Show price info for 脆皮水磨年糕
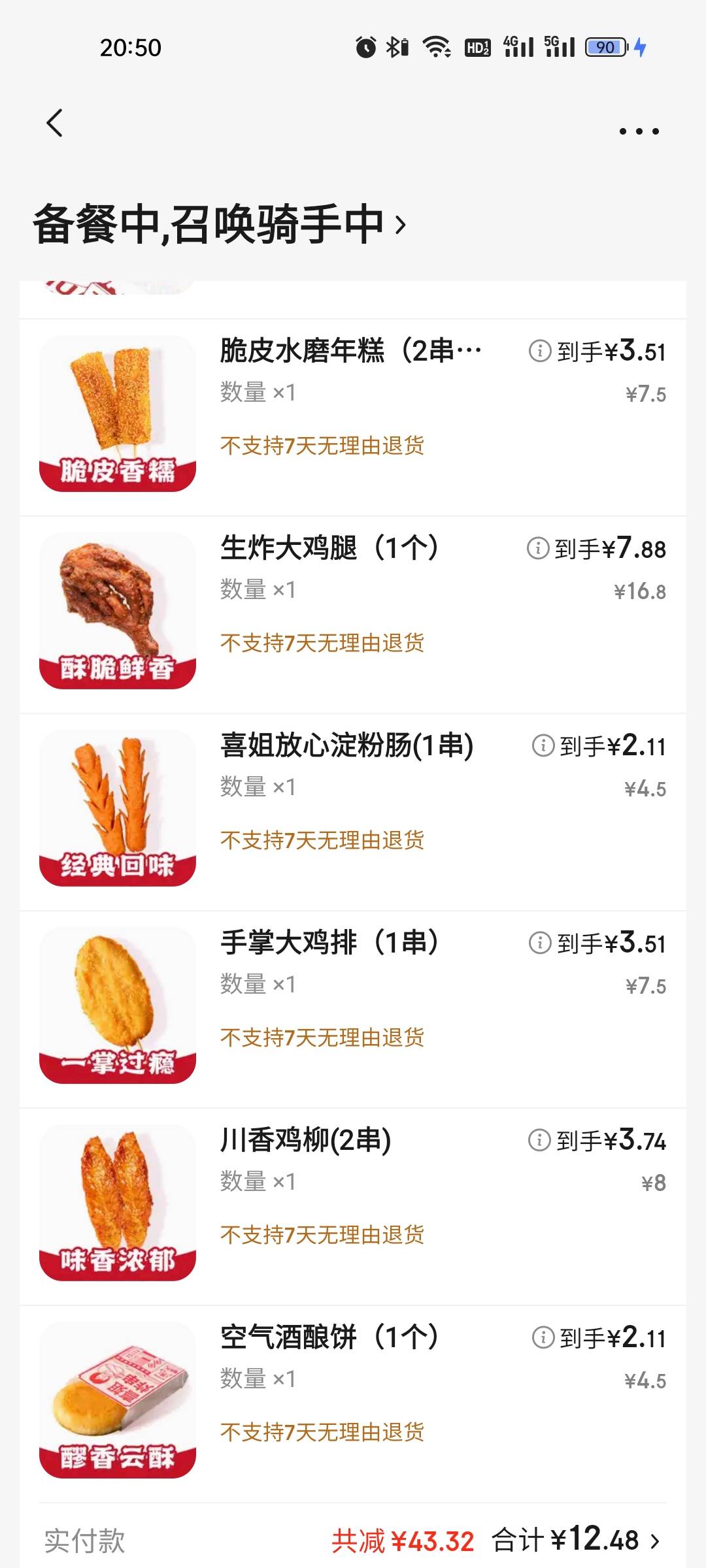 click(539, 351)
